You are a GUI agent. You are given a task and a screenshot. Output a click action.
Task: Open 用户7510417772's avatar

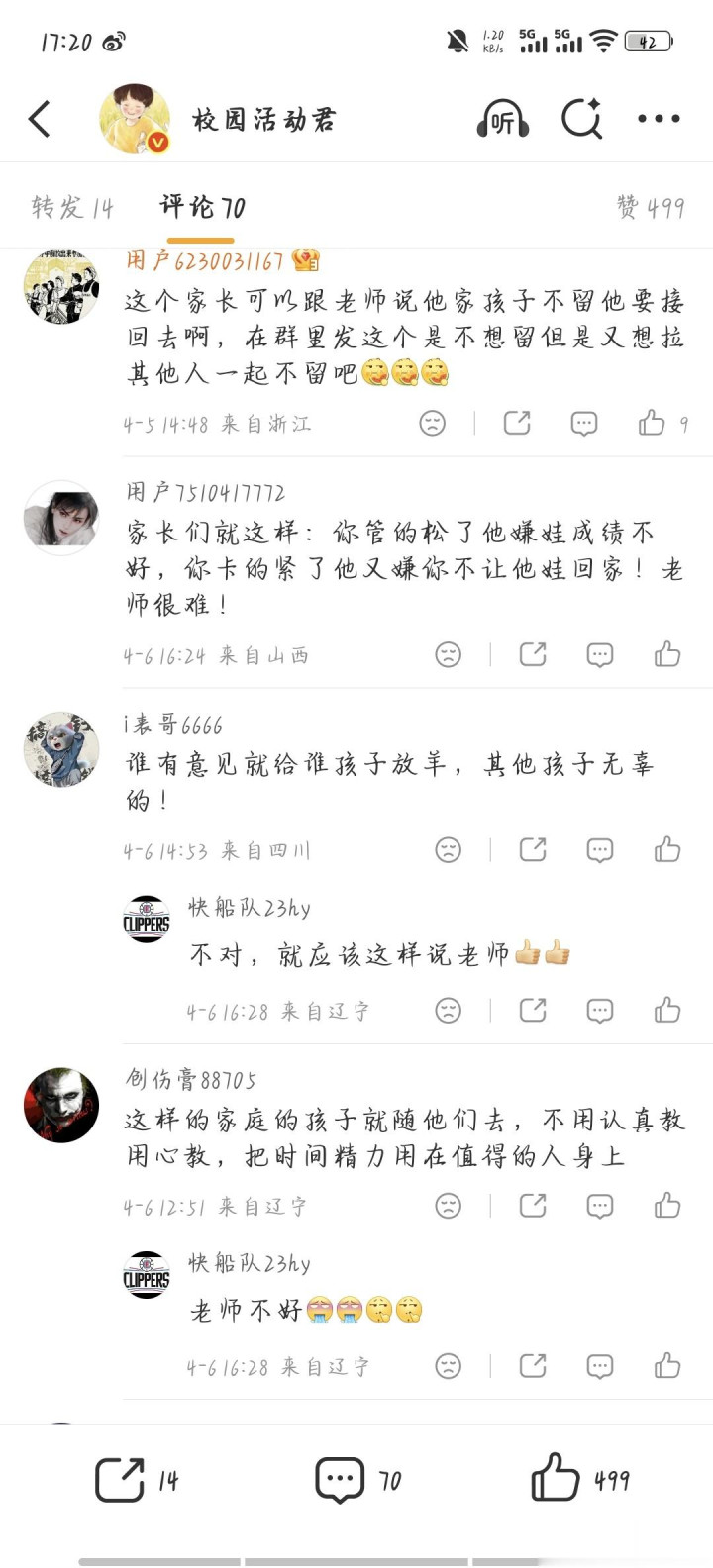tap(61, 518)
